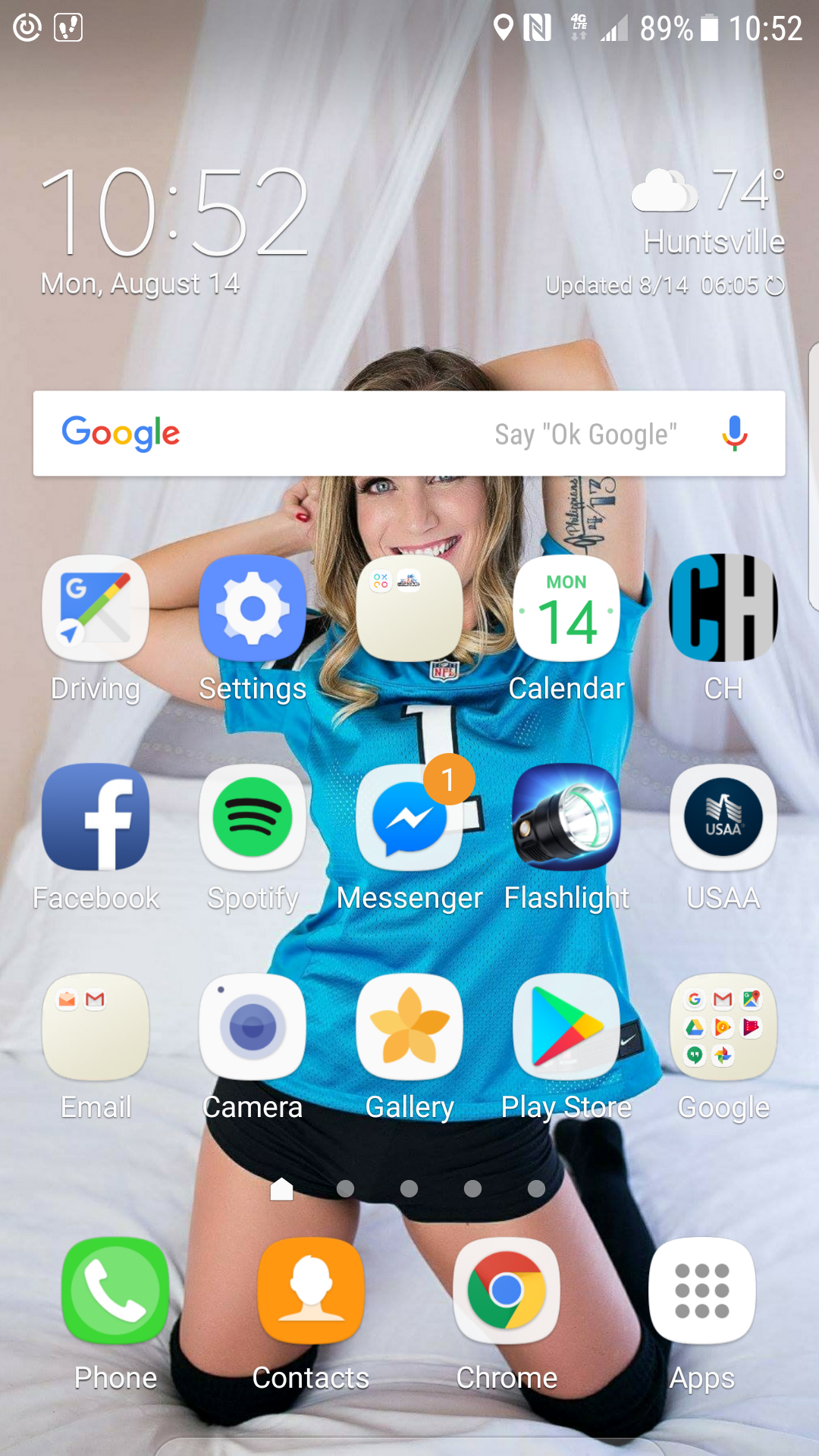
Task: Start the Flashlight app
Action: click(x=566, y=817)
